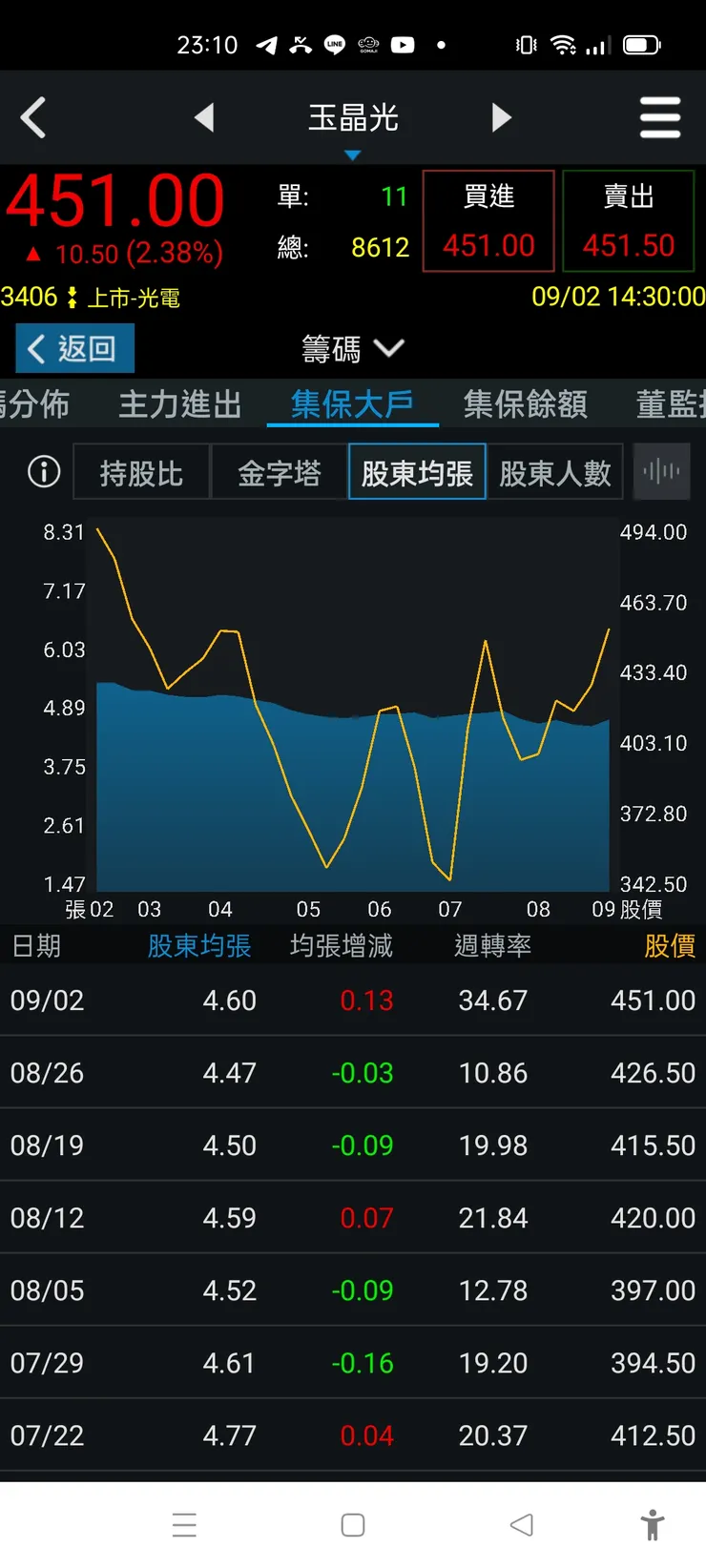The height and width of the screenshot is (1568, 706).
Task: Select the 09/02 data row in table
Action: coord(353,1000)
